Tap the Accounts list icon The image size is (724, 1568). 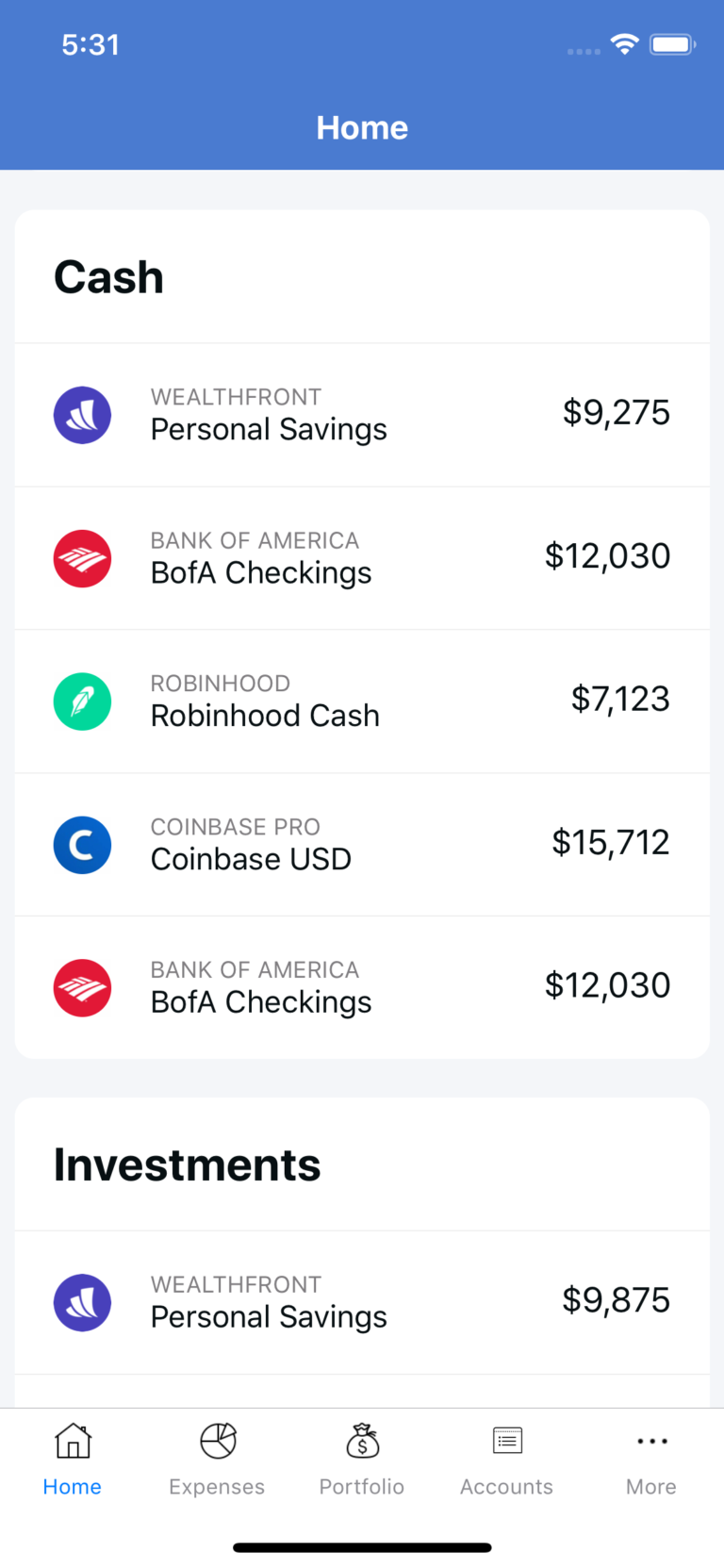[506, 1441]
